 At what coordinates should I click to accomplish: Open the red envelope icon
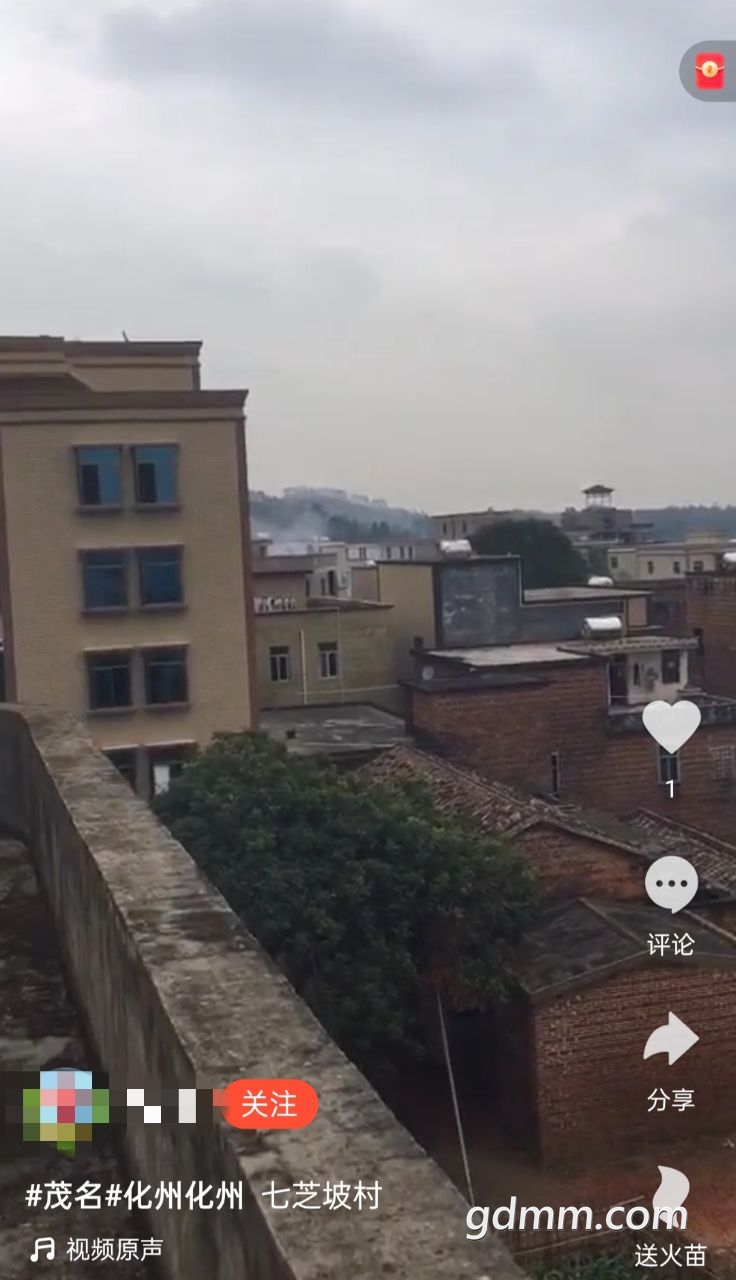coord(710,71)
